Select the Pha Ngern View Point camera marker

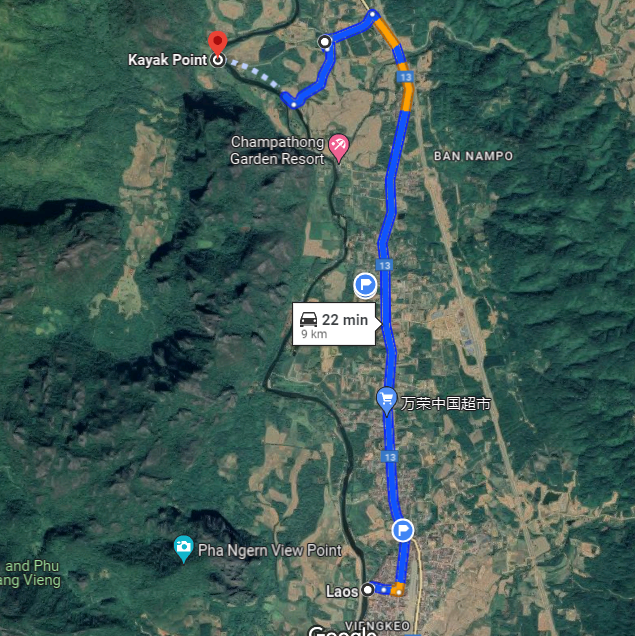[x=183, y=548]
